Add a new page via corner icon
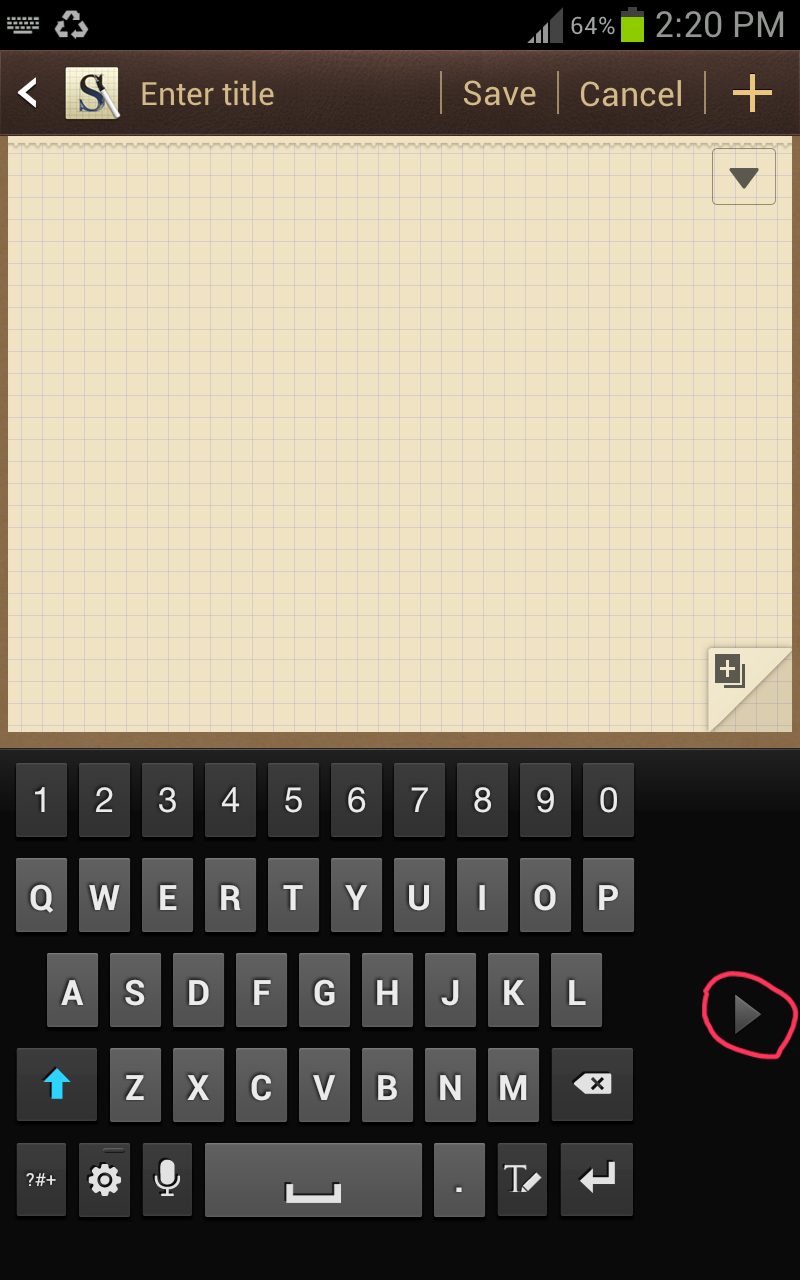This screenshot has width=800, height=1280. coord(730,671)
